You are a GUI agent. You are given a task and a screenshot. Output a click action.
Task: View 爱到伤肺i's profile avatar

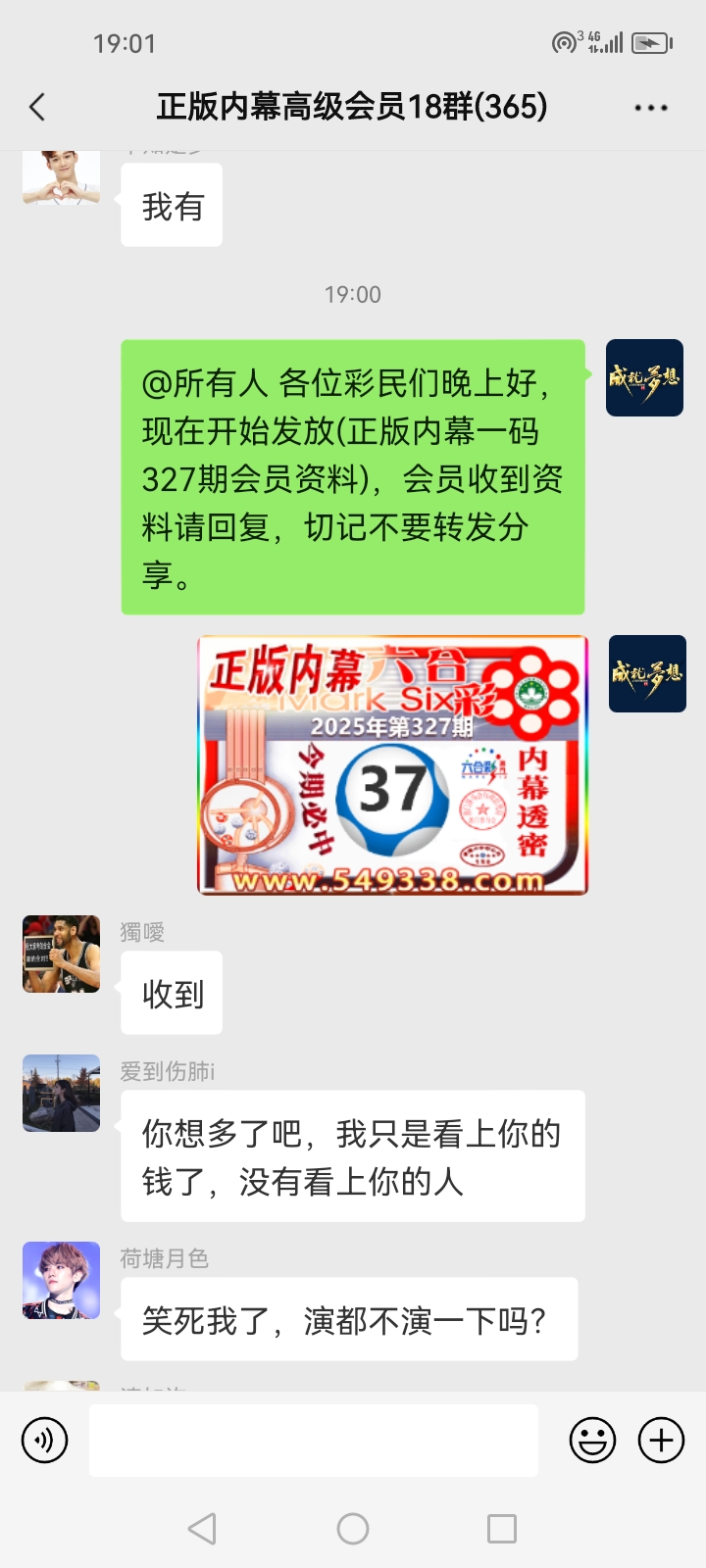point(62,1094)
